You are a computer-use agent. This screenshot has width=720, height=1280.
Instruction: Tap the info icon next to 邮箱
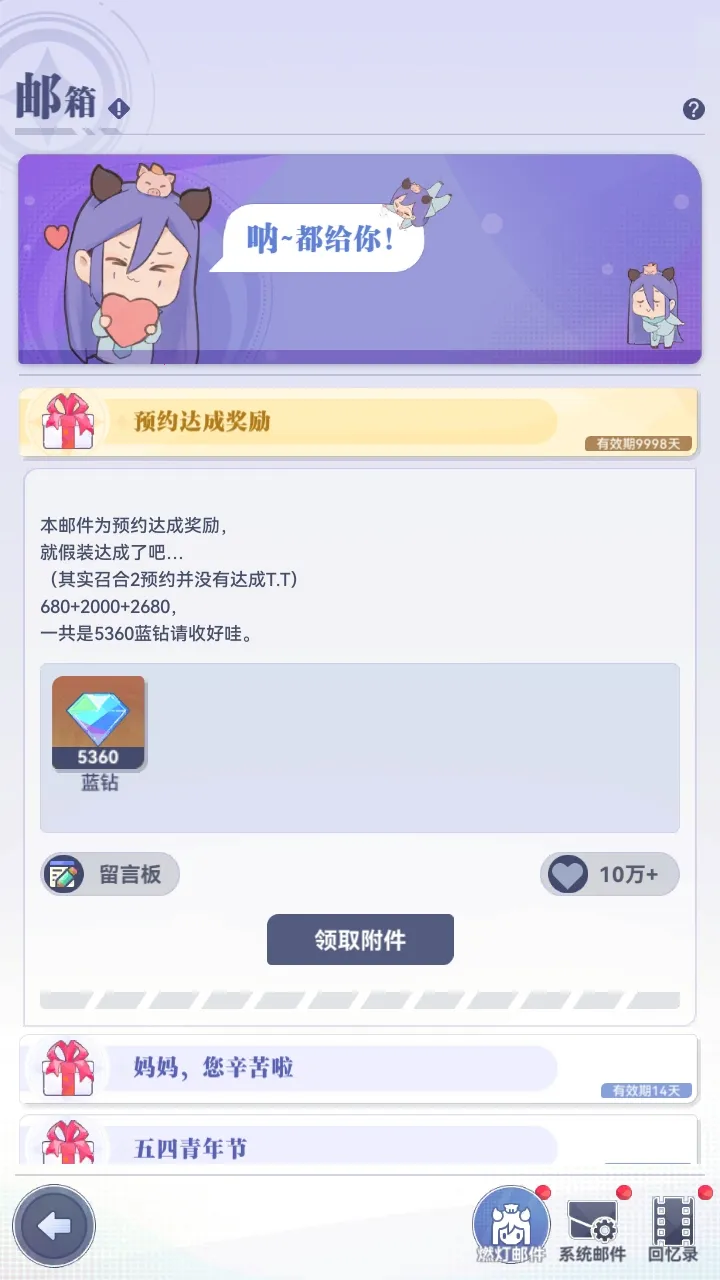119,108
